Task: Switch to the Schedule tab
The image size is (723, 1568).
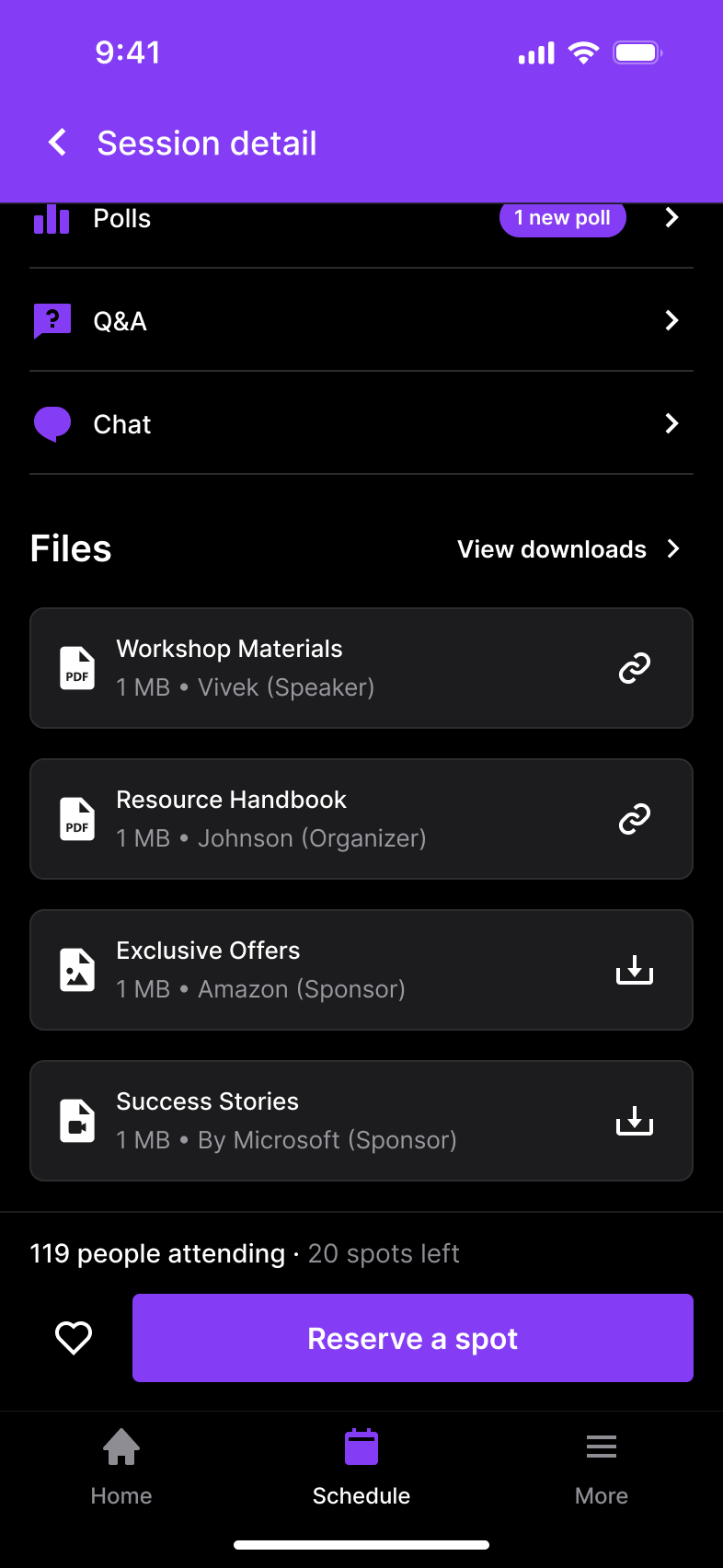Action: tap(361, 1466)
